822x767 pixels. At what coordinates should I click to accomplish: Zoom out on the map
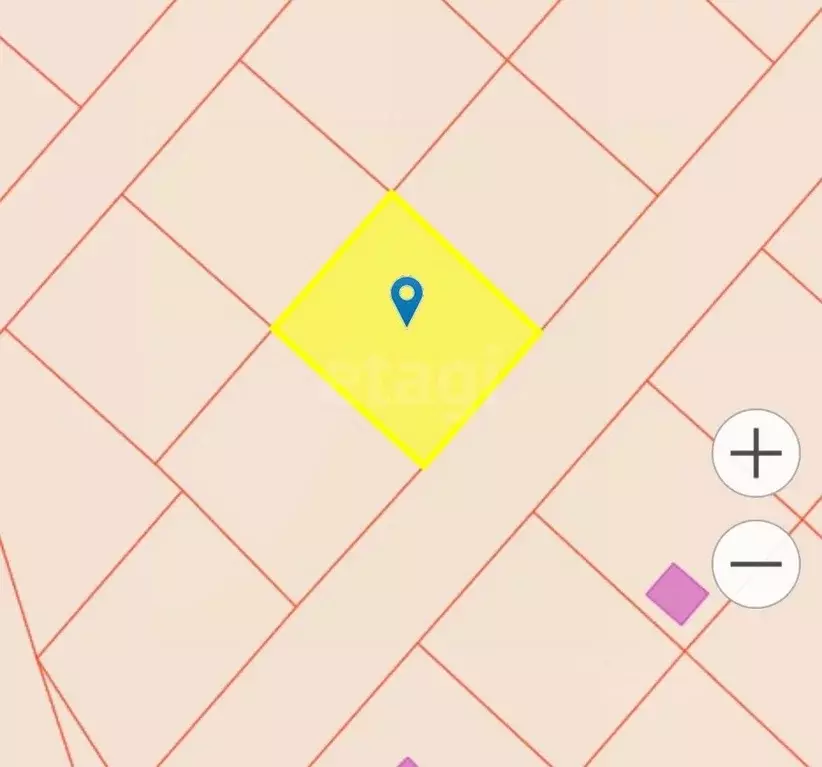point(755,564)
